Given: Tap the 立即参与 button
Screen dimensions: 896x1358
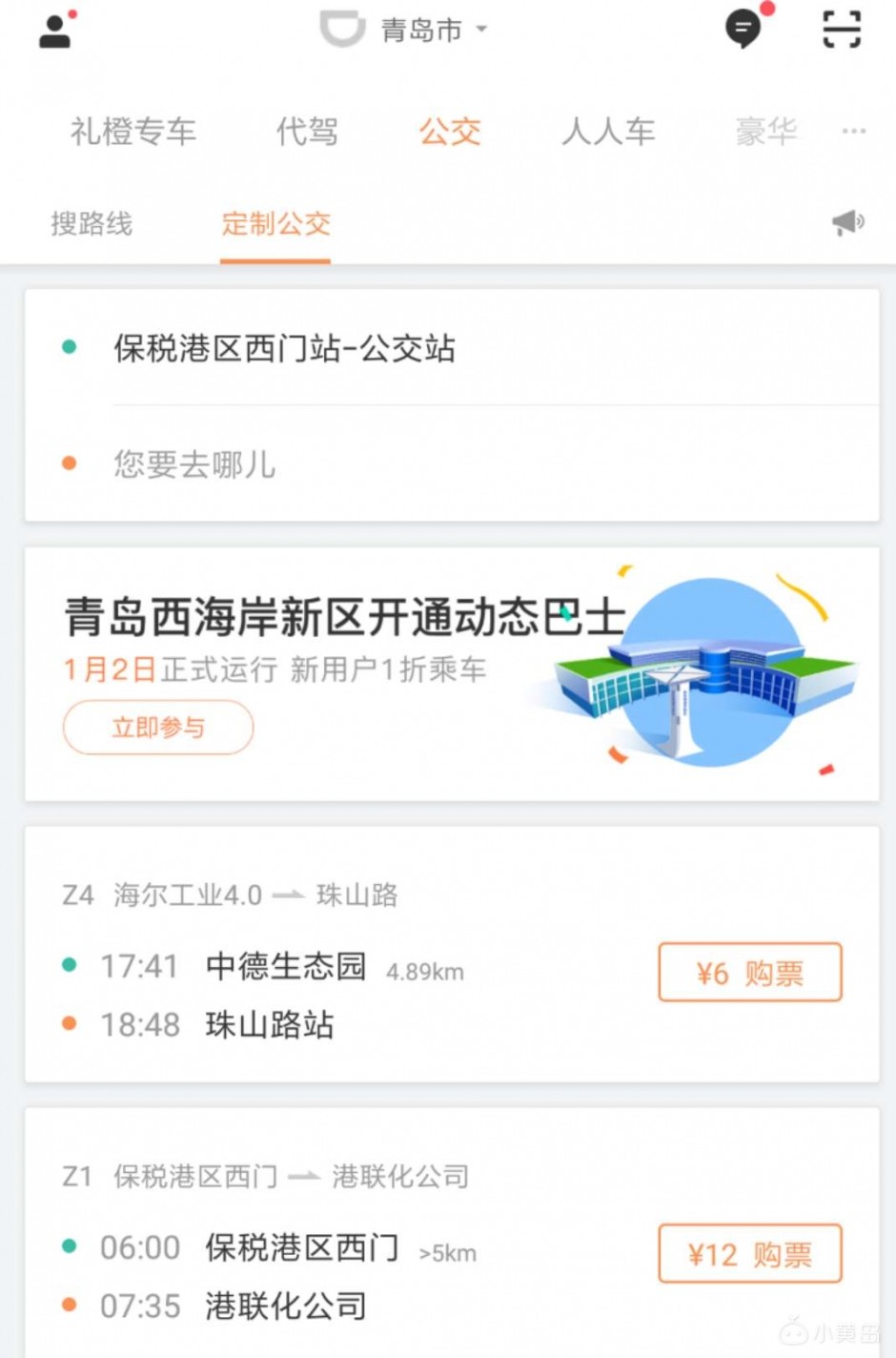Looking at the screenshot, I should pyautogui.click(x=158, y=728).
